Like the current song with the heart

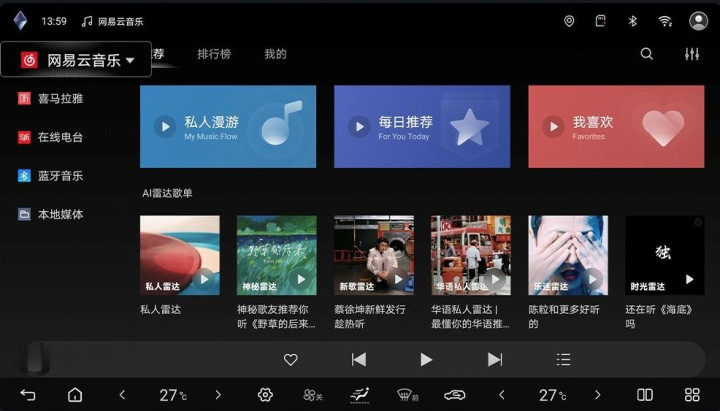291,360
